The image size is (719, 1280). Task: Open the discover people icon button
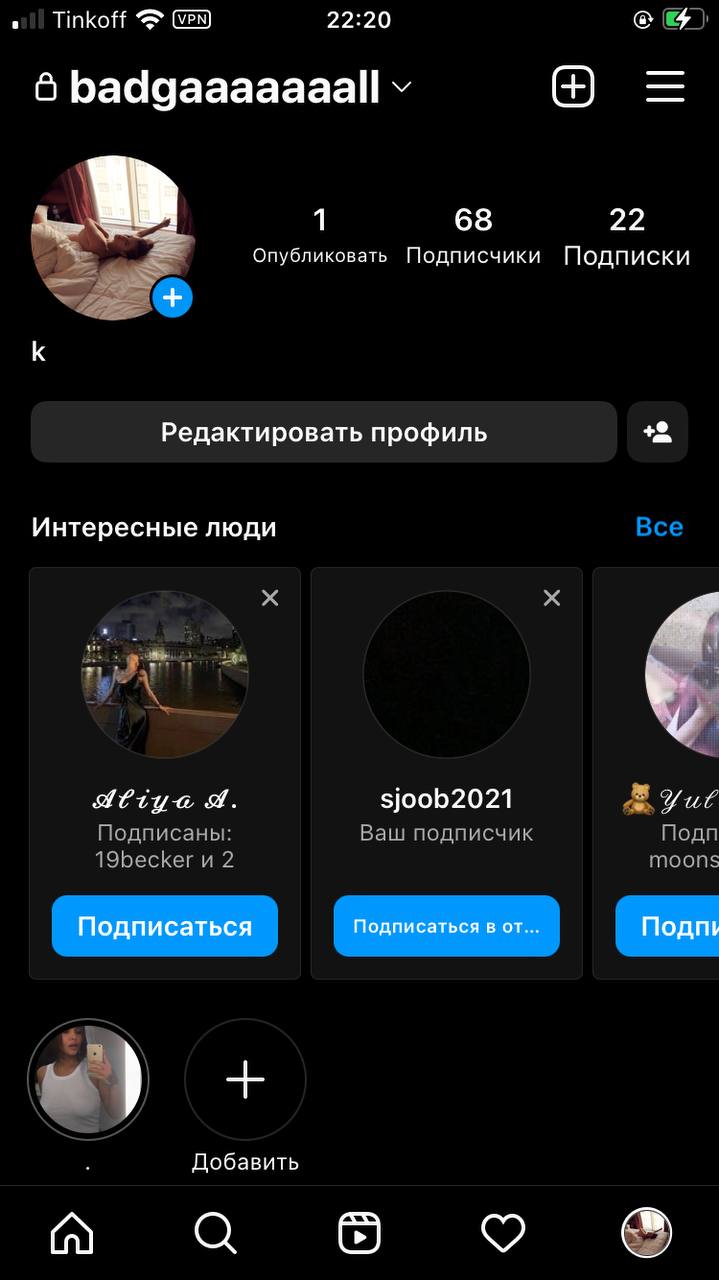[658, 432]
